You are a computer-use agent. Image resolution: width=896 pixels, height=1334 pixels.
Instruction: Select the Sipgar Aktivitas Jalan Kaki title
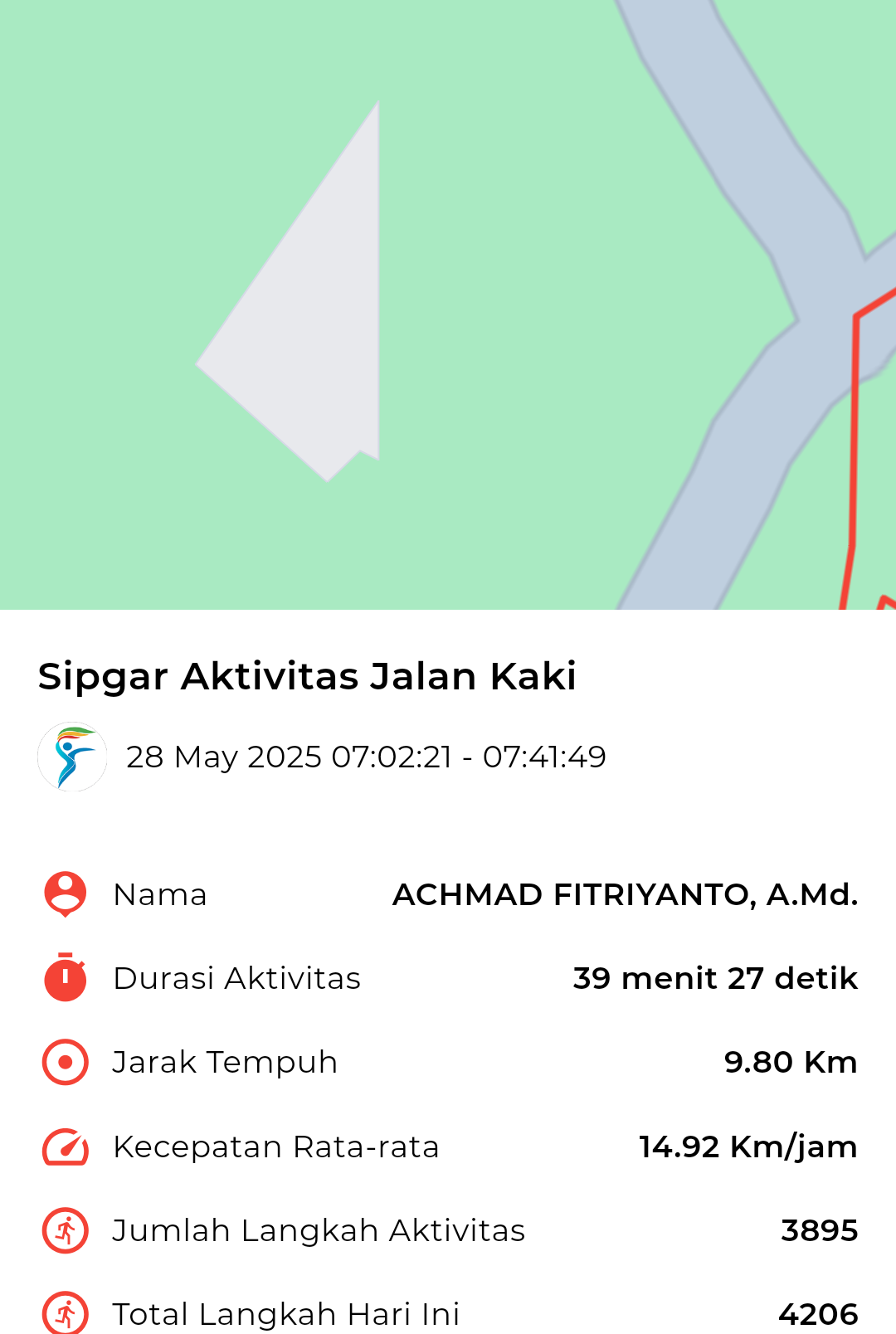(x=308, y=676)
